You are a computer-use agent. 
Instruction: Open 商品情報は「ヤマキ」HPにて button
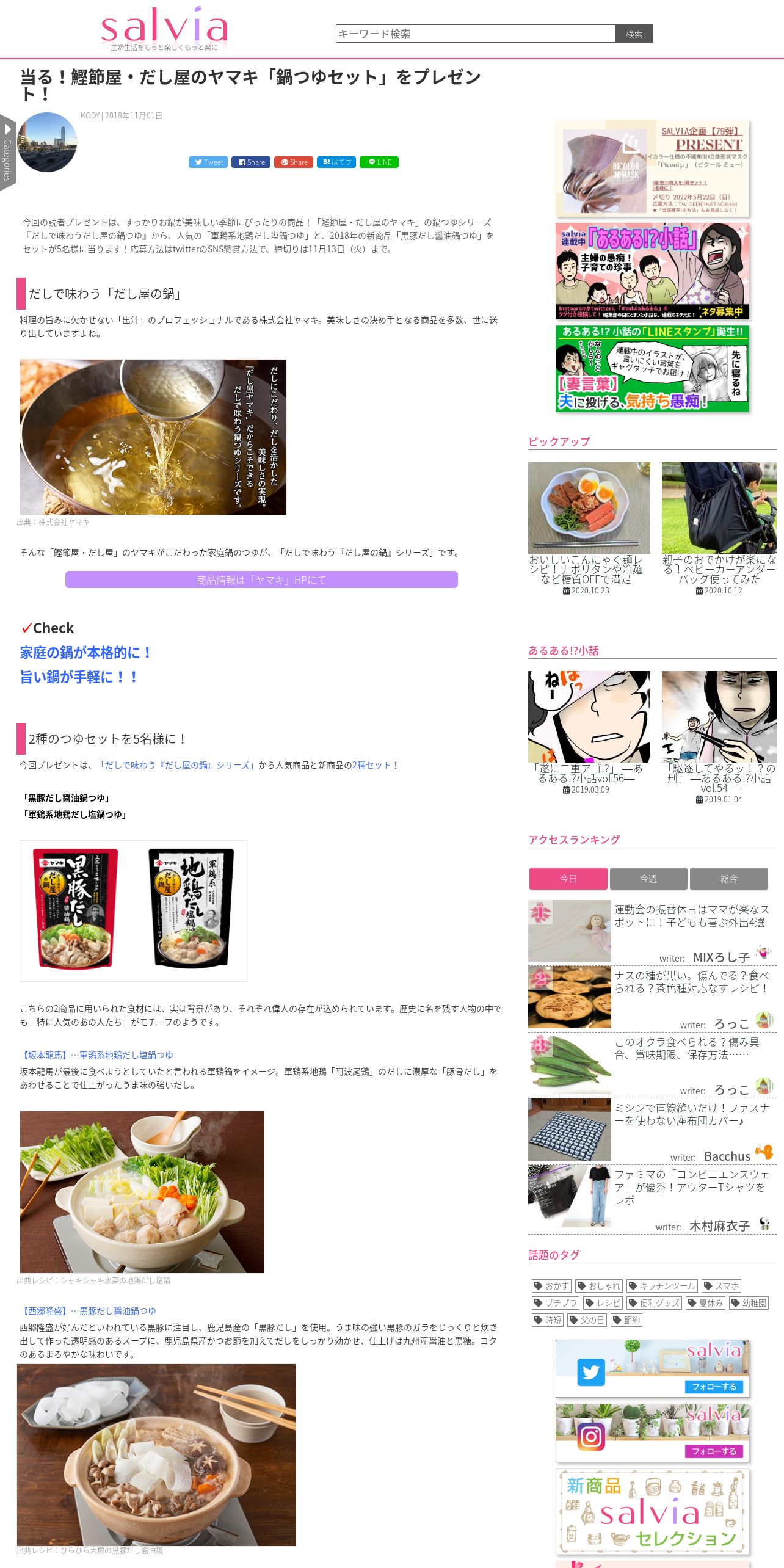(261, 579)
